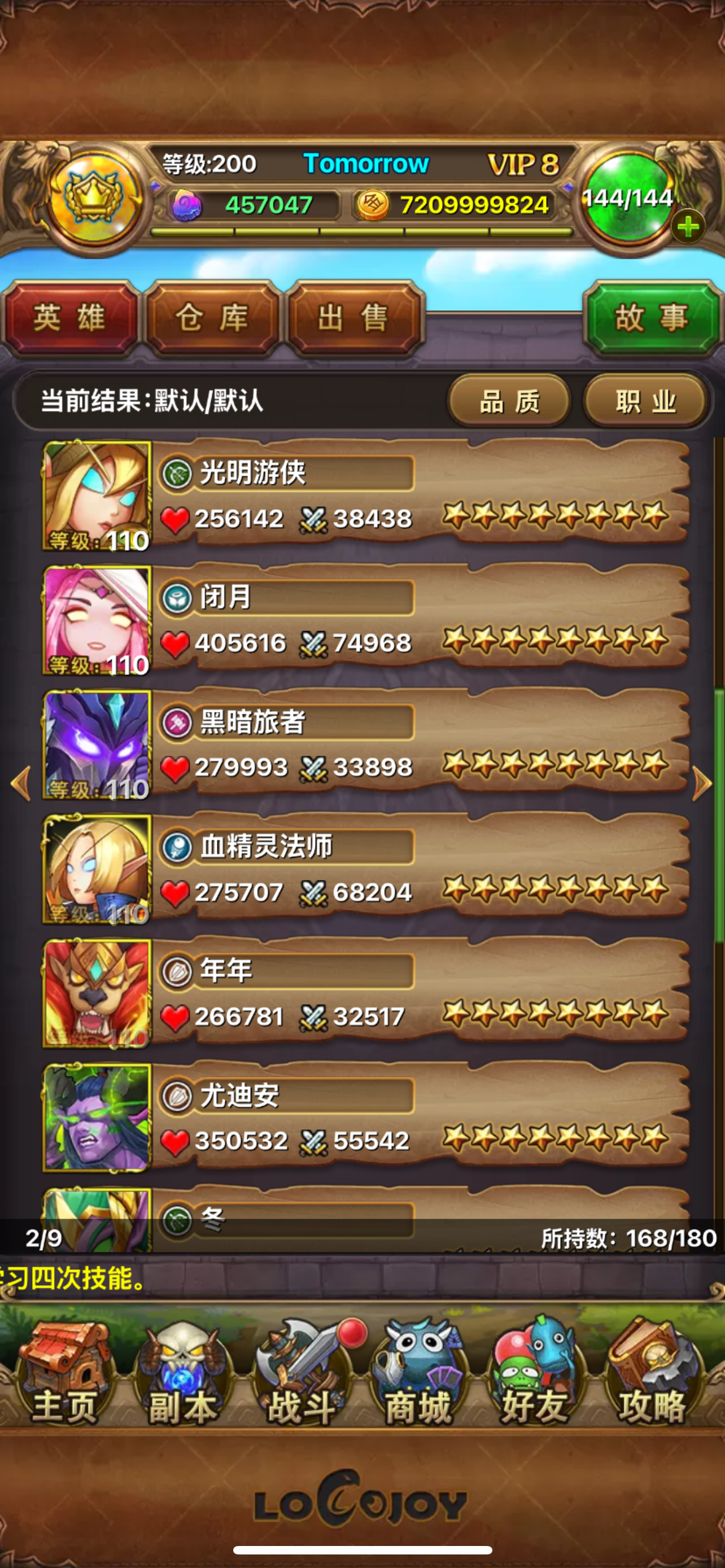725x1568 pixels.
Task: Select the 出售 sell tab
Action: 354,318
